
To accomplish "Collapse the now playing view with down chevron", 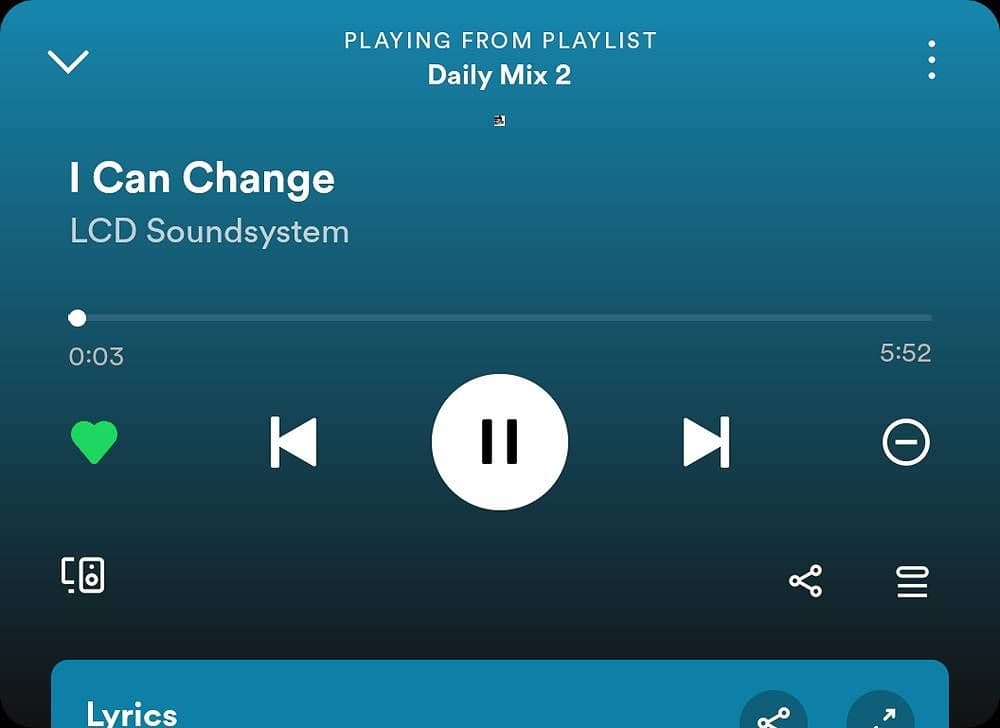I will click(x=68, y=61).
